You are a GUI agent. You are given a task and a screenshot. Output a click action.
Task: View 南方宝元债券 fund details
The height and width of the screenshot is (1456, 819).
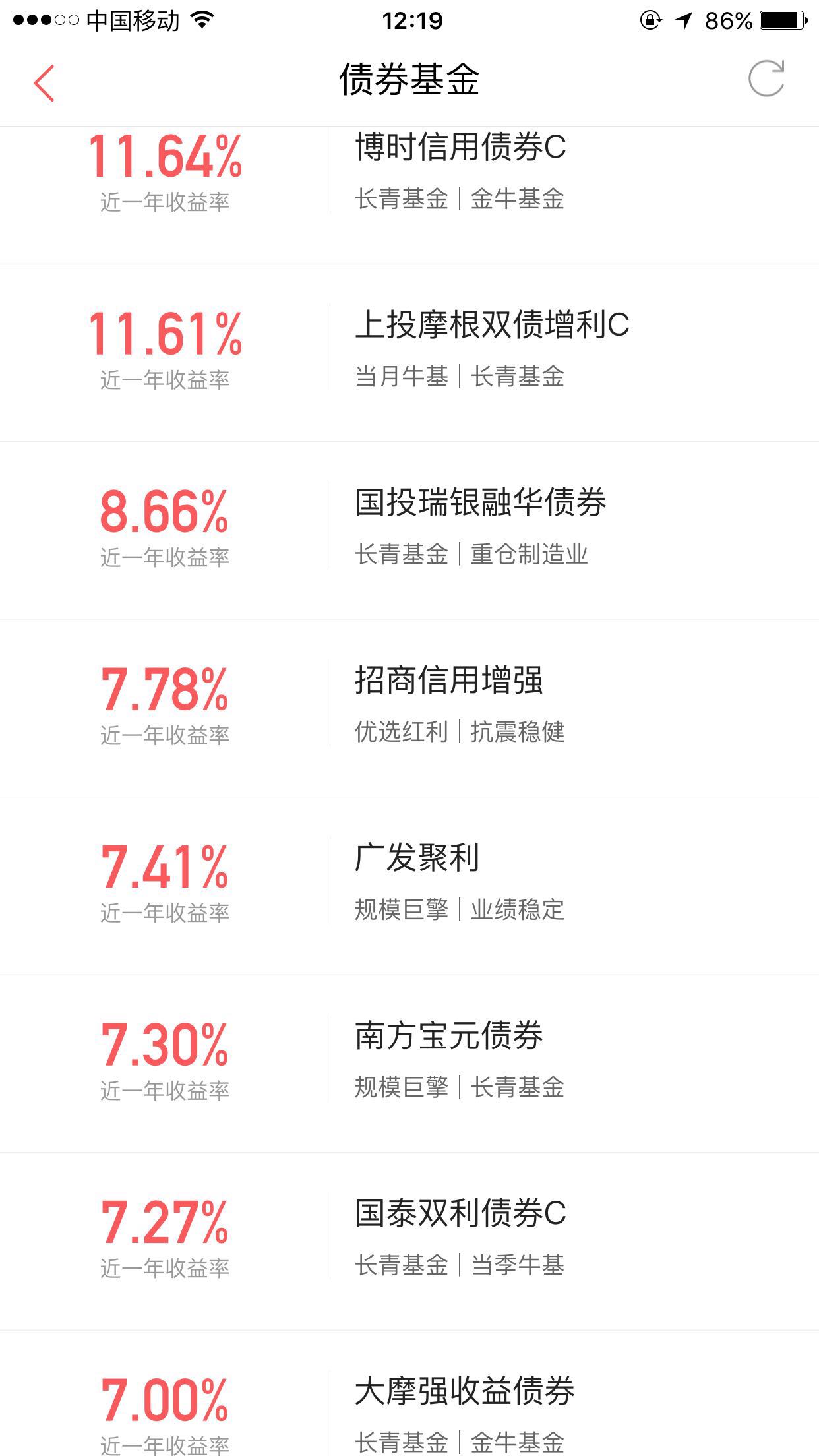tap(448, 1036)
